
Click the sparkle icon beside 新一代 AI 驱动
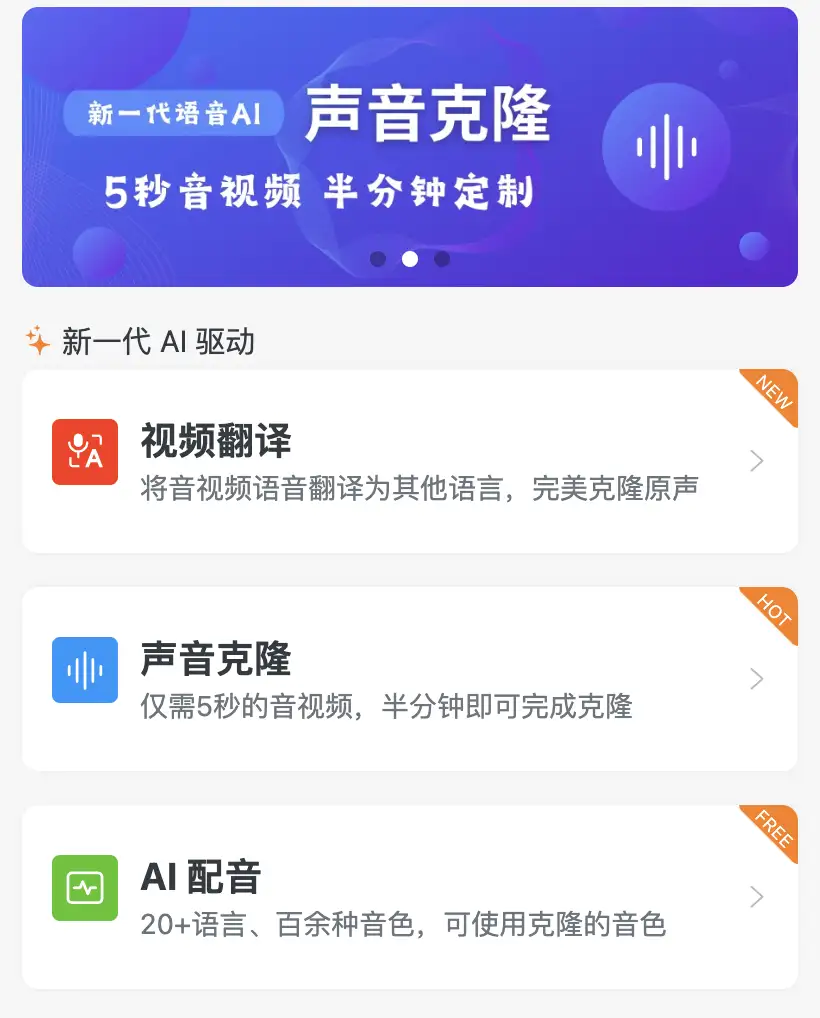pos(37,341)
